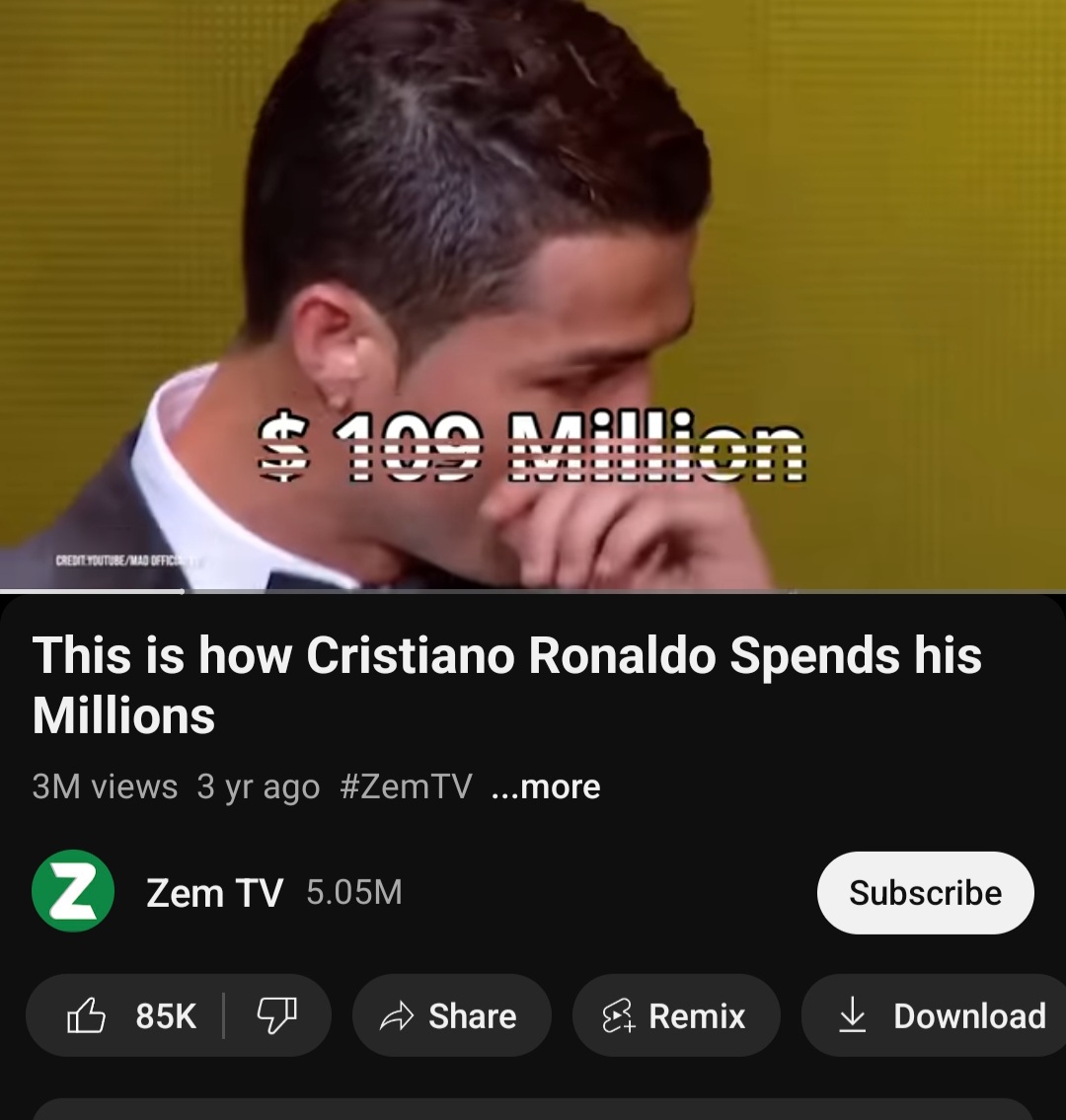The width and height of the screenshot is (1066, 1120).
Task: Subscribe to the Zem TV channel
Action: [x=925, y=893]
